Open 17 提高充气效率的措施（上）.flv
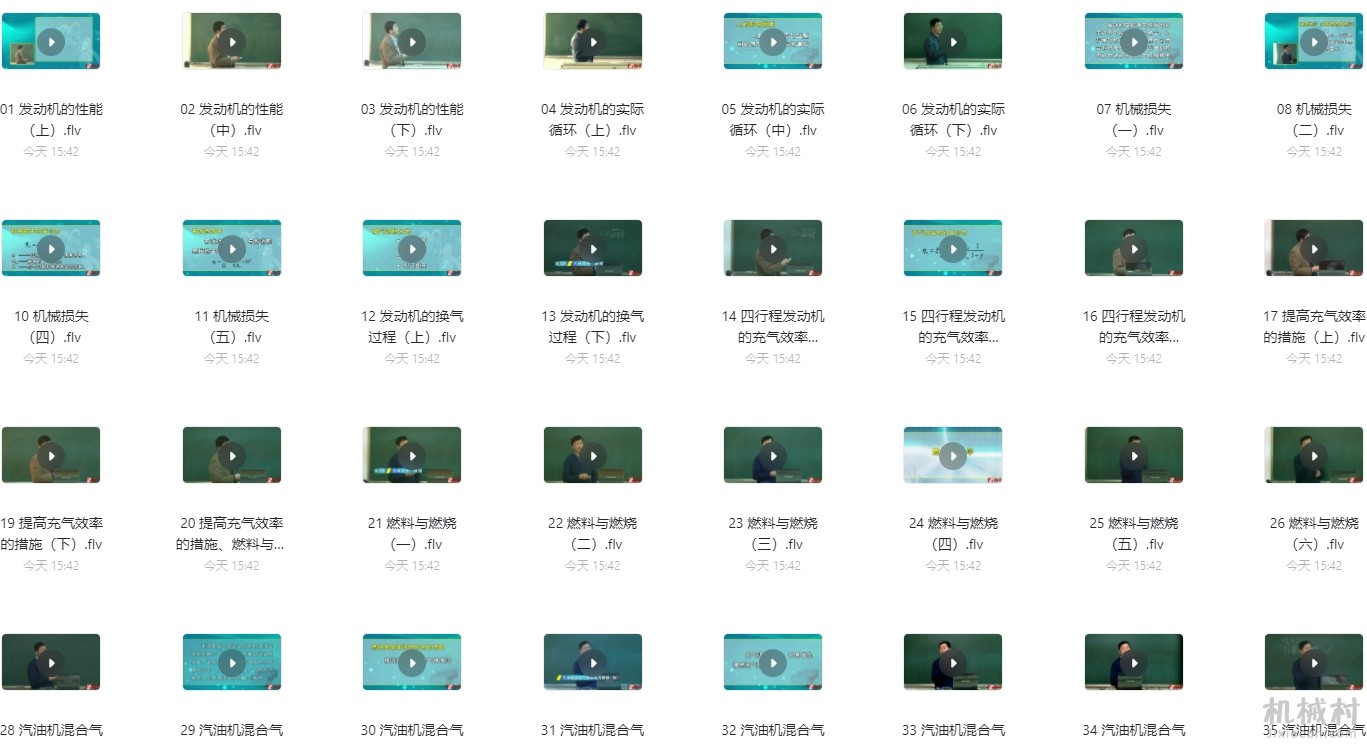Viewport: 1367px width, 744px height. 1314,248
